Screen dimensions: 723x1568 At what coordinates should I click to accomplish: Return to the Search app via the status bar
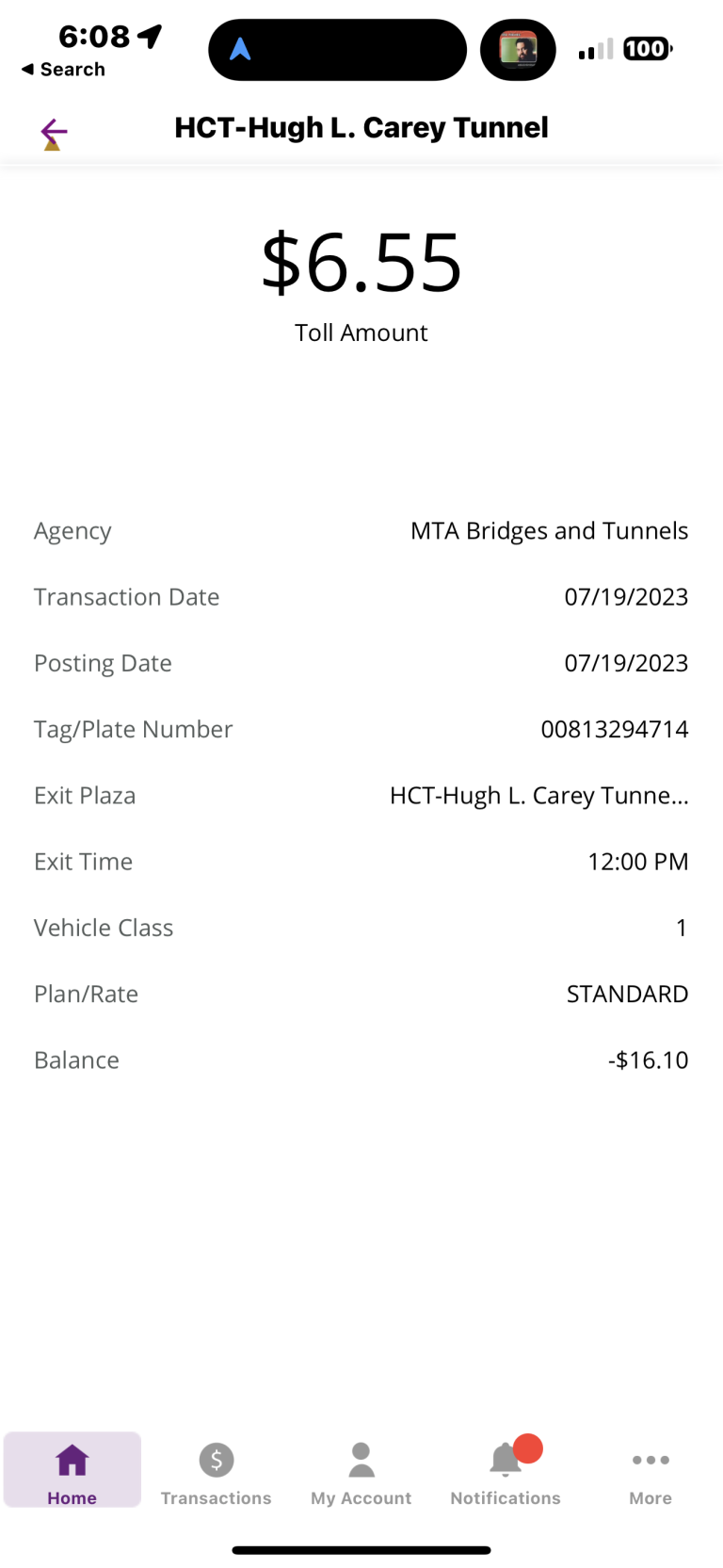[x=63, y=70]
